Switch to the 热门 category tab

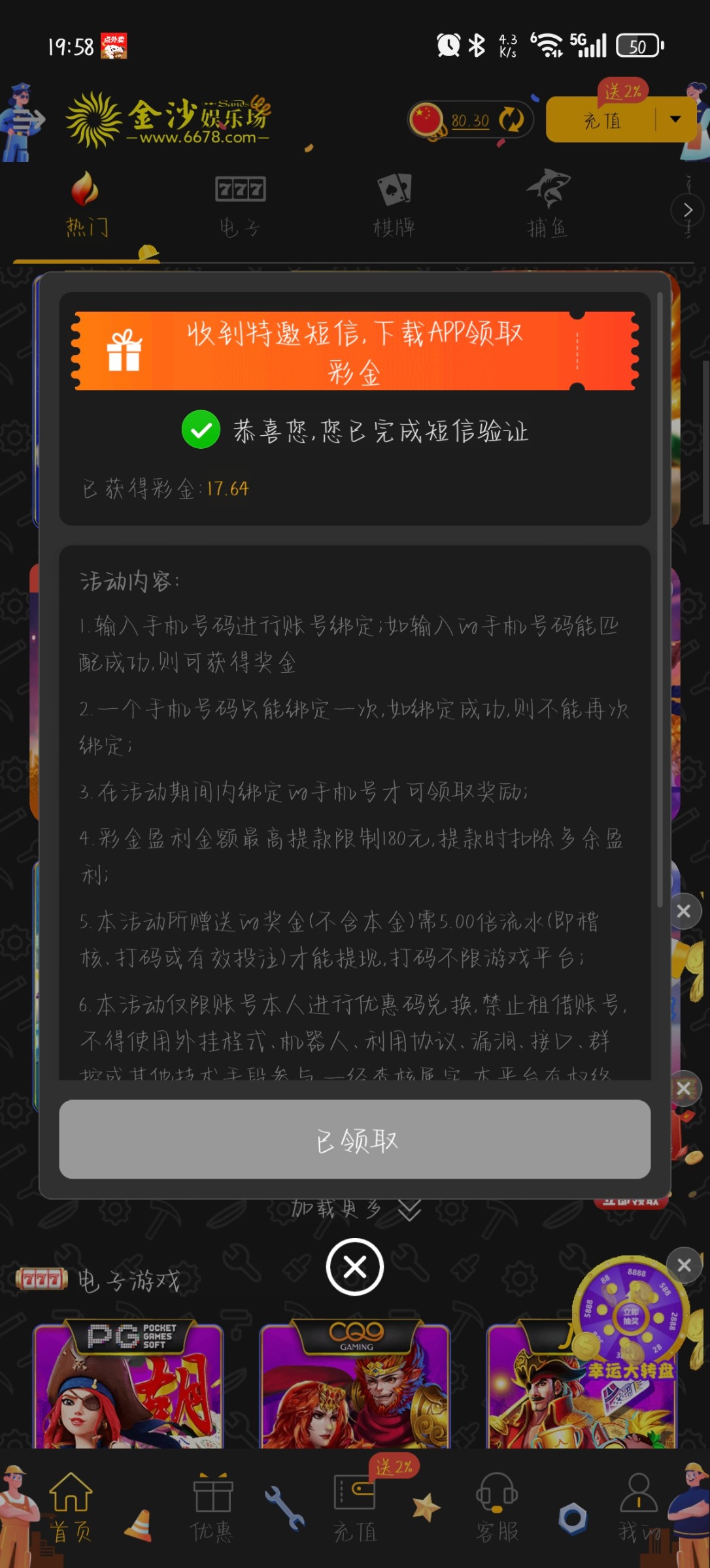pos(86,205)
